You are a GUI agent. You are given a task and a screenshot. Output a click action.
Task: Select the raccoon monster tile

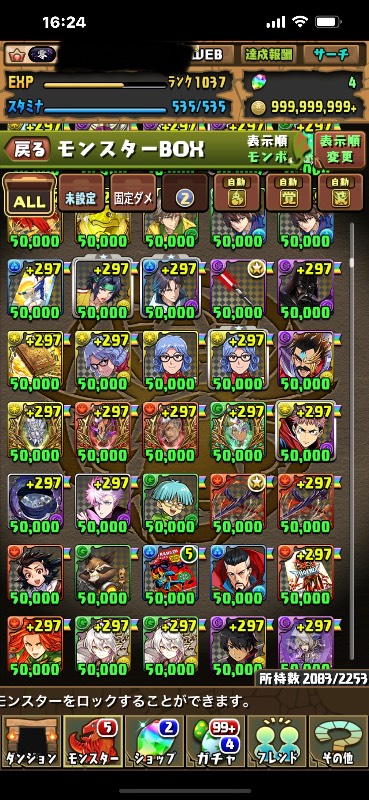point(103,574)
